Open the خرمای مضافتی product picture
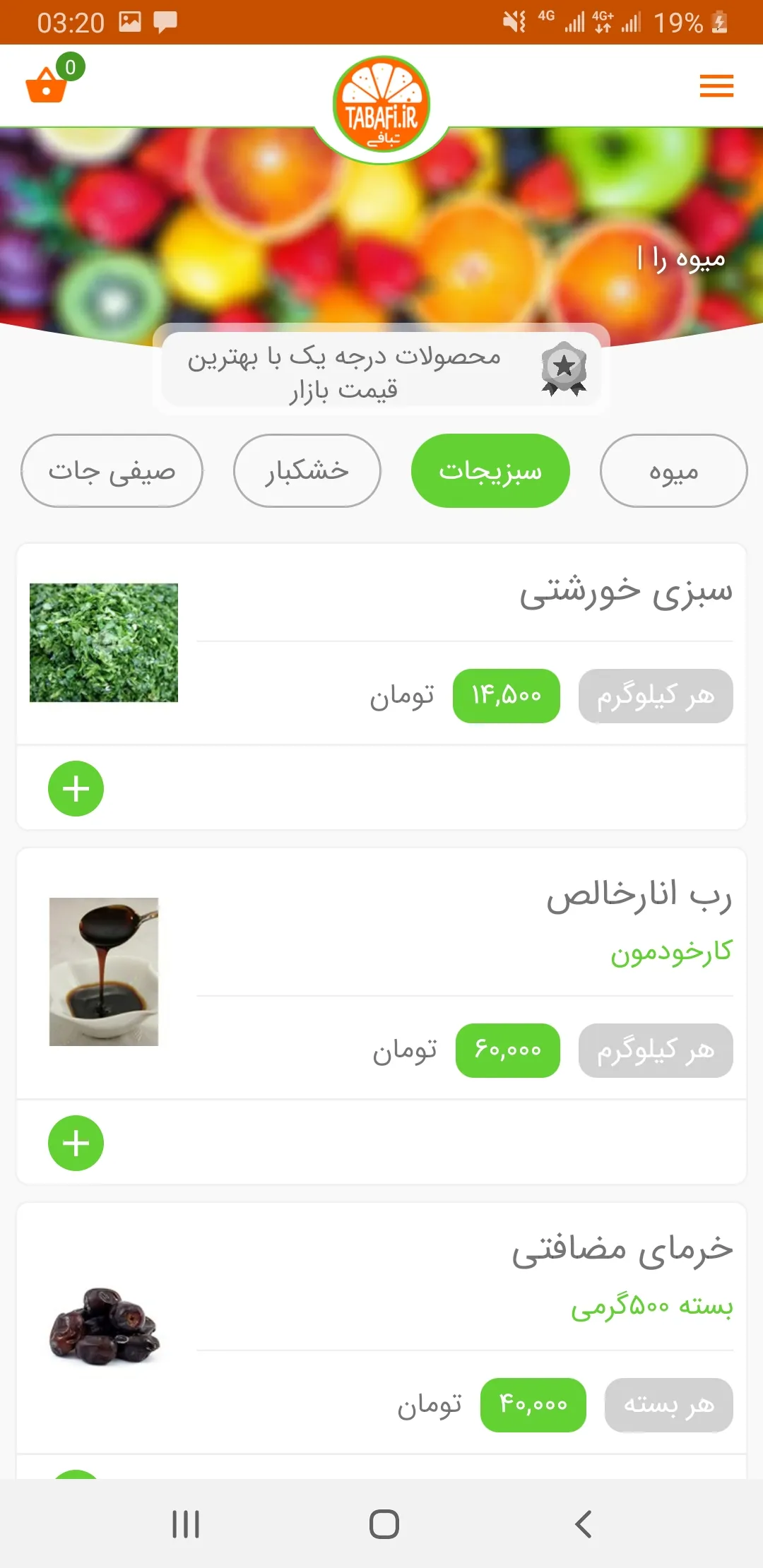Screen dimensions: 763x1568 click(105, 1326)
